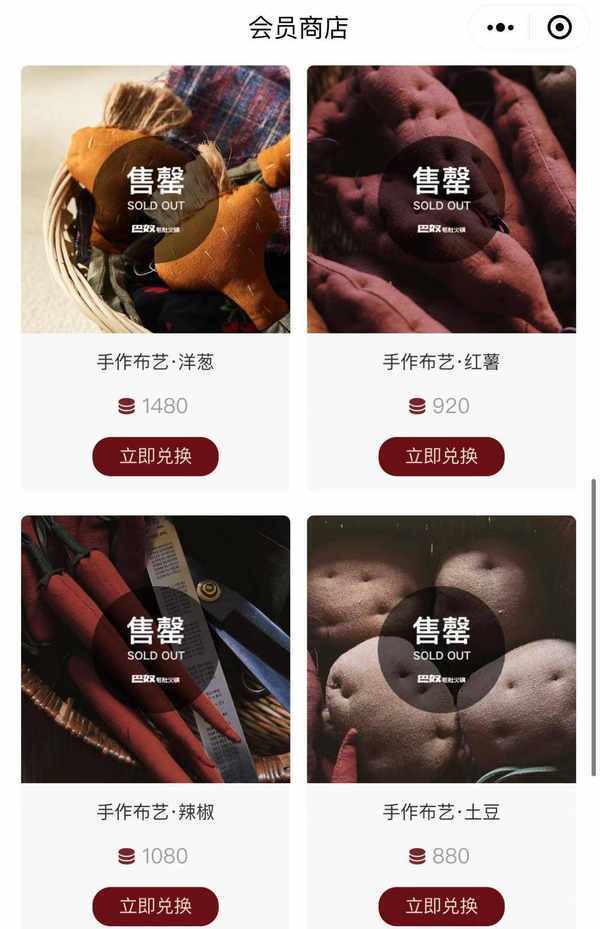Image resolution: width=600 pixels, height=929 pixels.
Task: Close the mini program via the circle icon
Action: (560, 27)
